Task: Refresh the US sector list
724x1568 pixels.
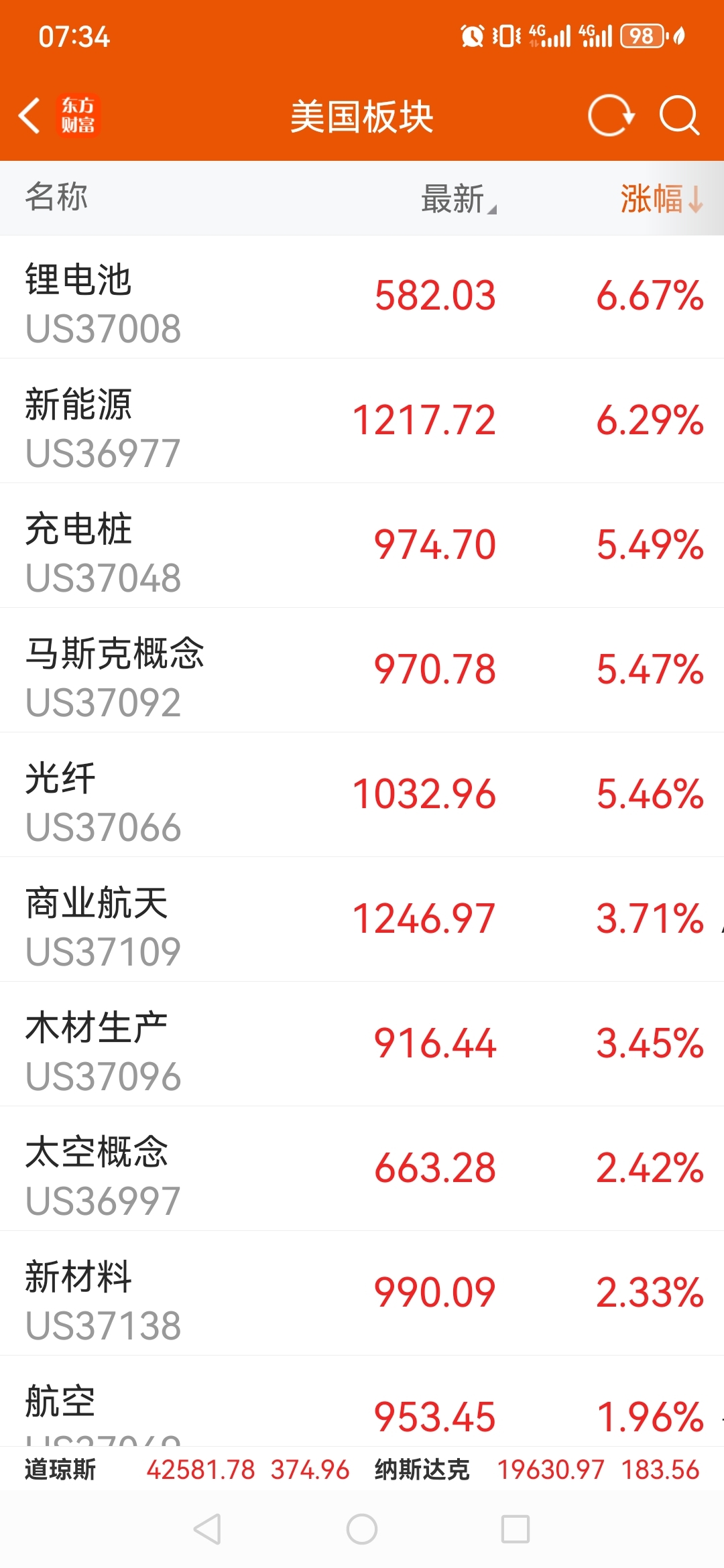Action: pos(611,115)
